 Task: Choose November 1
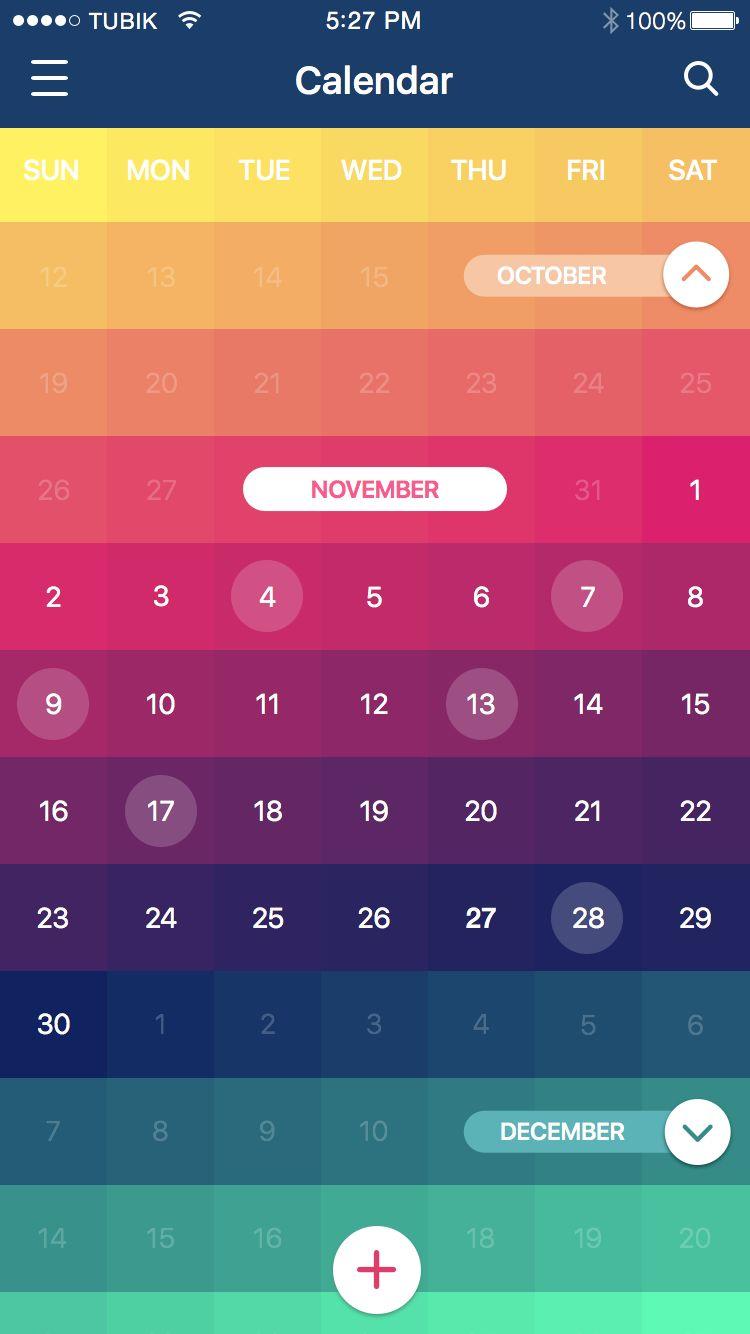[x=695, y=490]
